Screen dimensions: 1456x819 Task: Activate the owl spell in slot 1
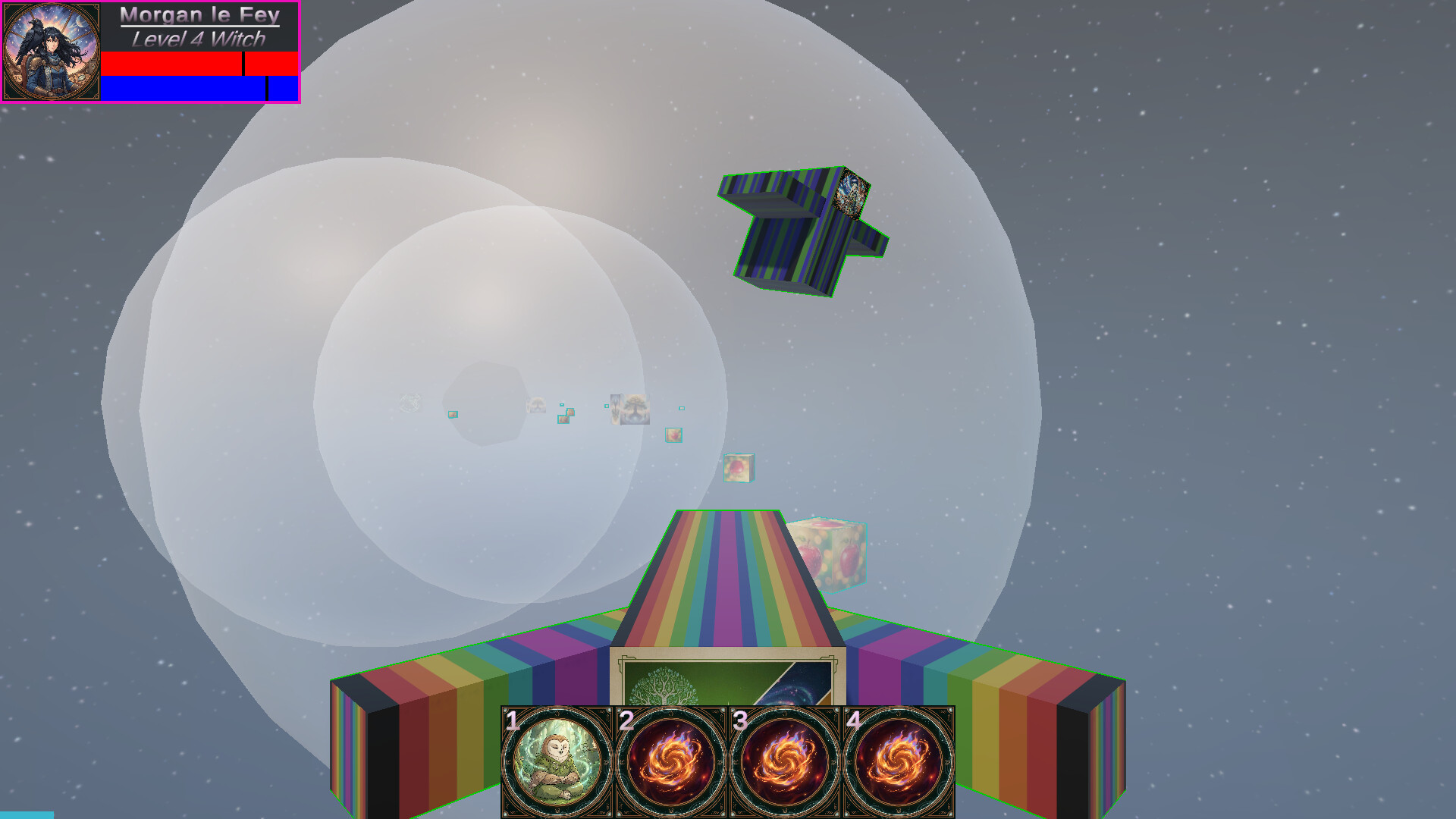tap(557, 761)
